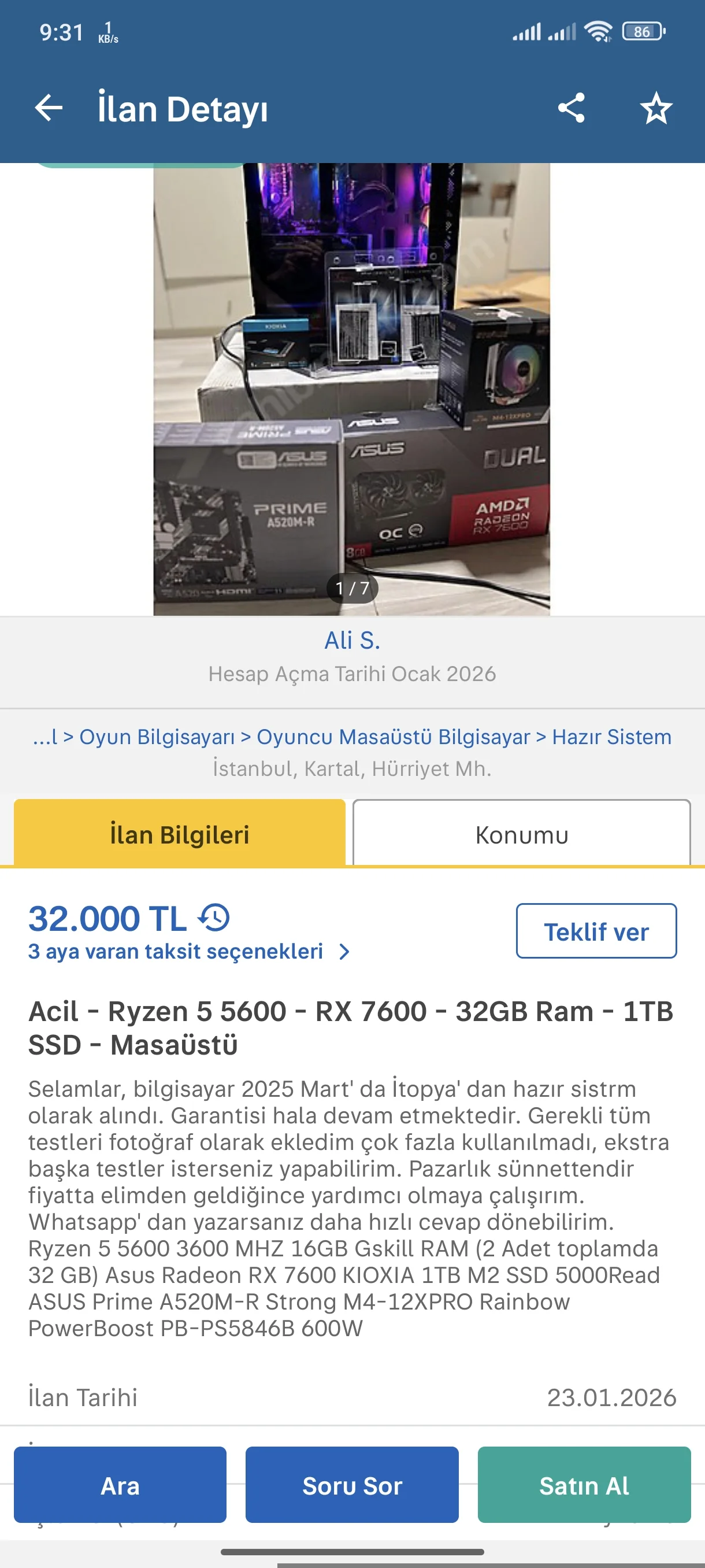
Task: Go back from İlan Detayı
Action: [x=49, y=108]
